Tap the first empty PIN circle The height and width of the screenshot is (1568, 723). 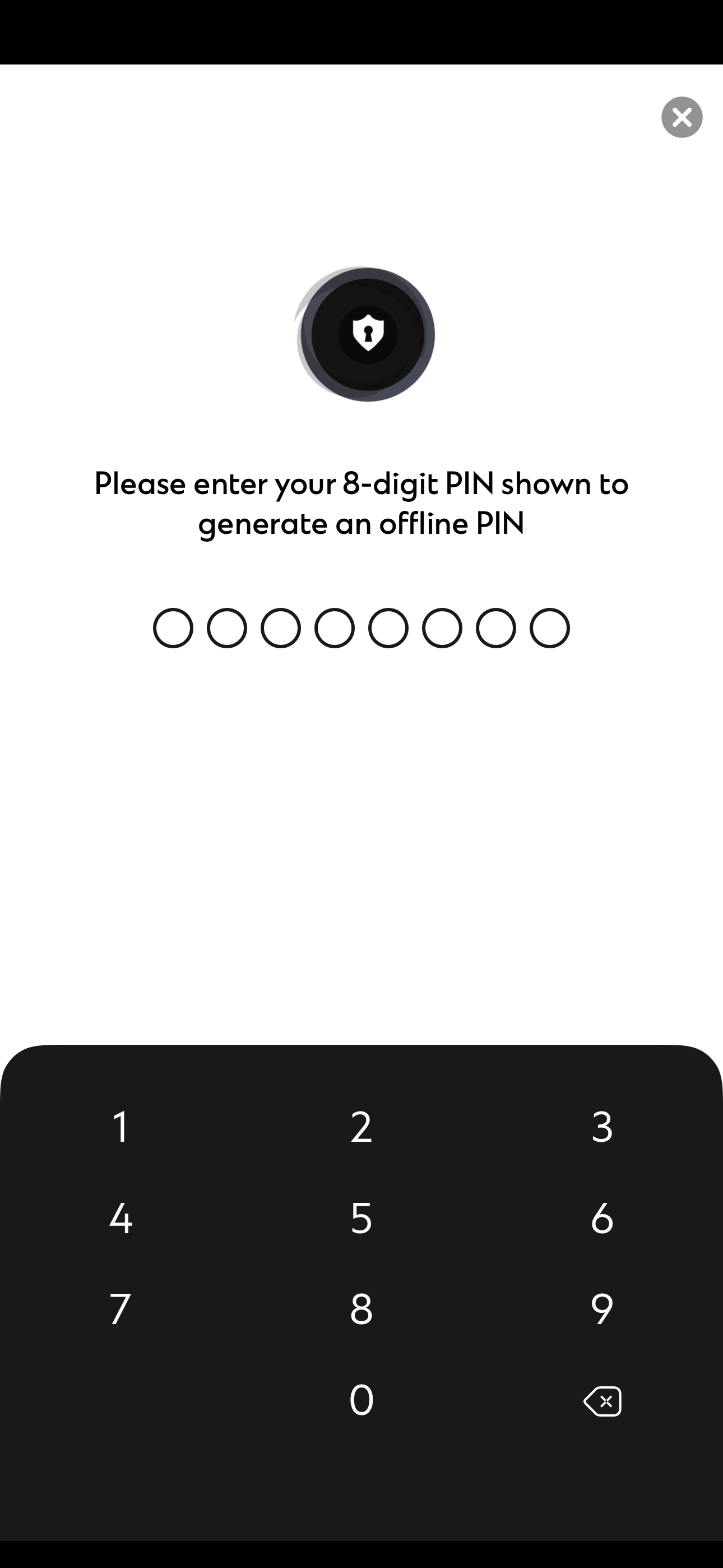172,628
